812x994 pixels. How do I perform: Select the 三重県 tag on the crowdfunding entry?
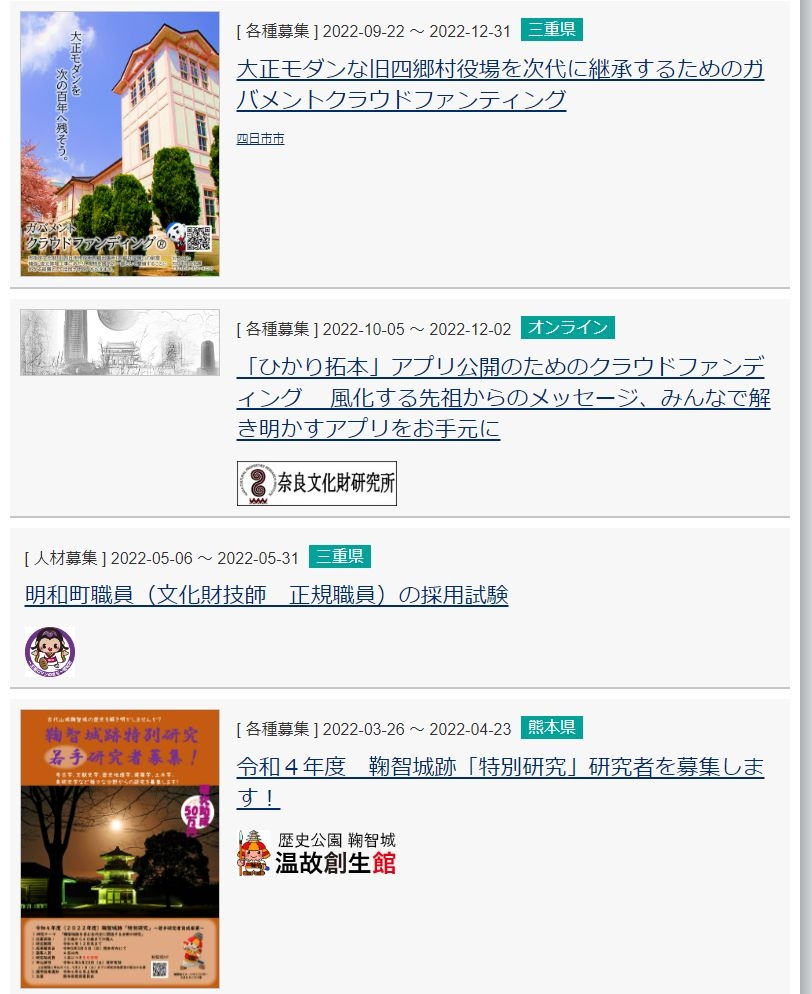tap(551, 30)
